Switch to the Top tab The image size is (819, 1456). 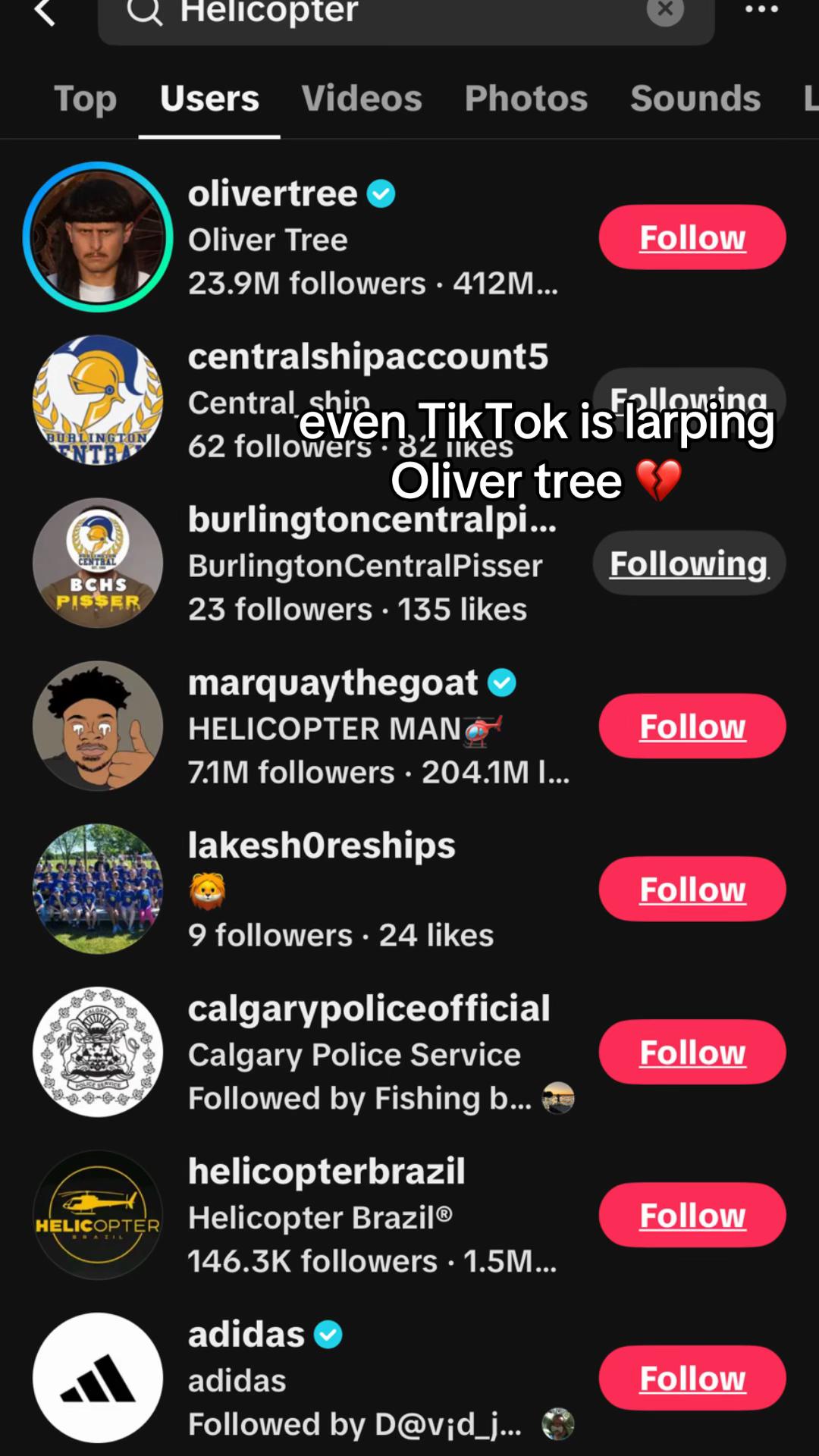click(x=85, y=99)
